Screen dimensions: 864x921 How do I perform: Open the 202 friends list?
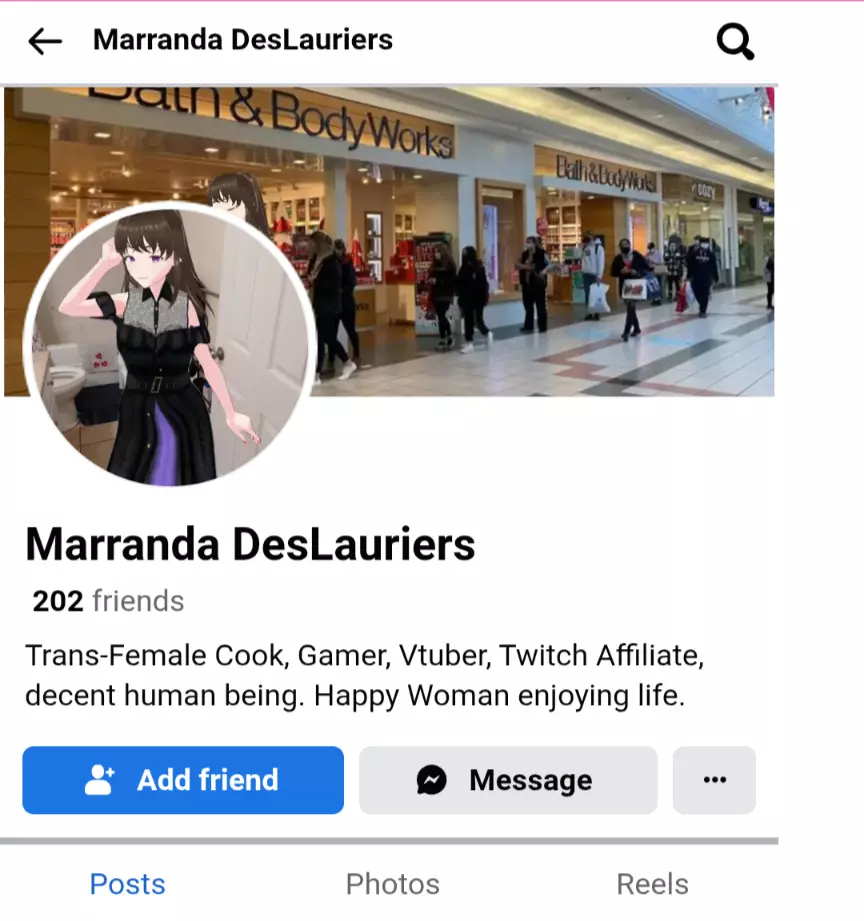tap(108, 601)
